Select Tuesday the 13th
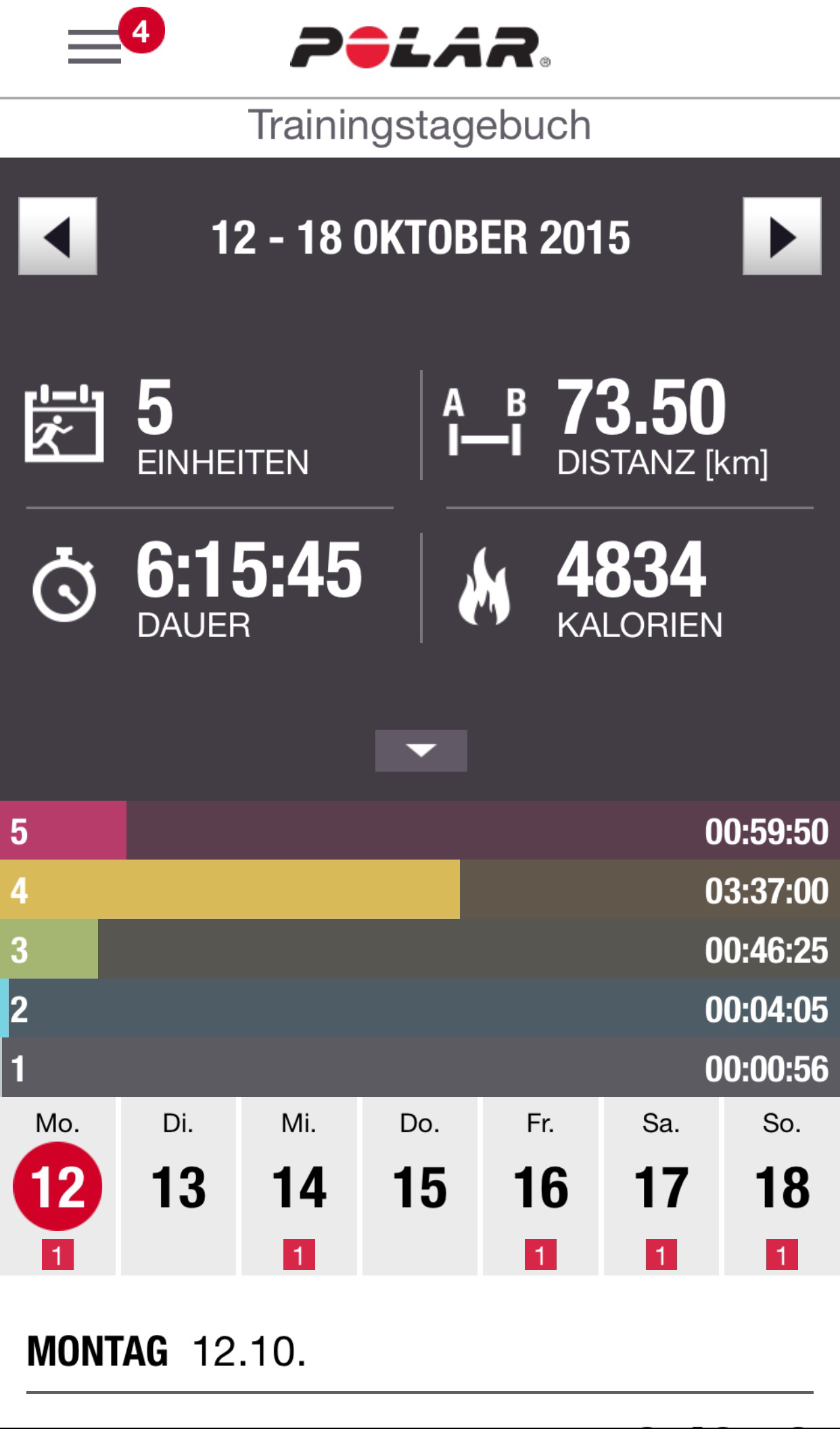This screenshot has width=840, height=1429. pyautogui.click(x=179, y=1187)
